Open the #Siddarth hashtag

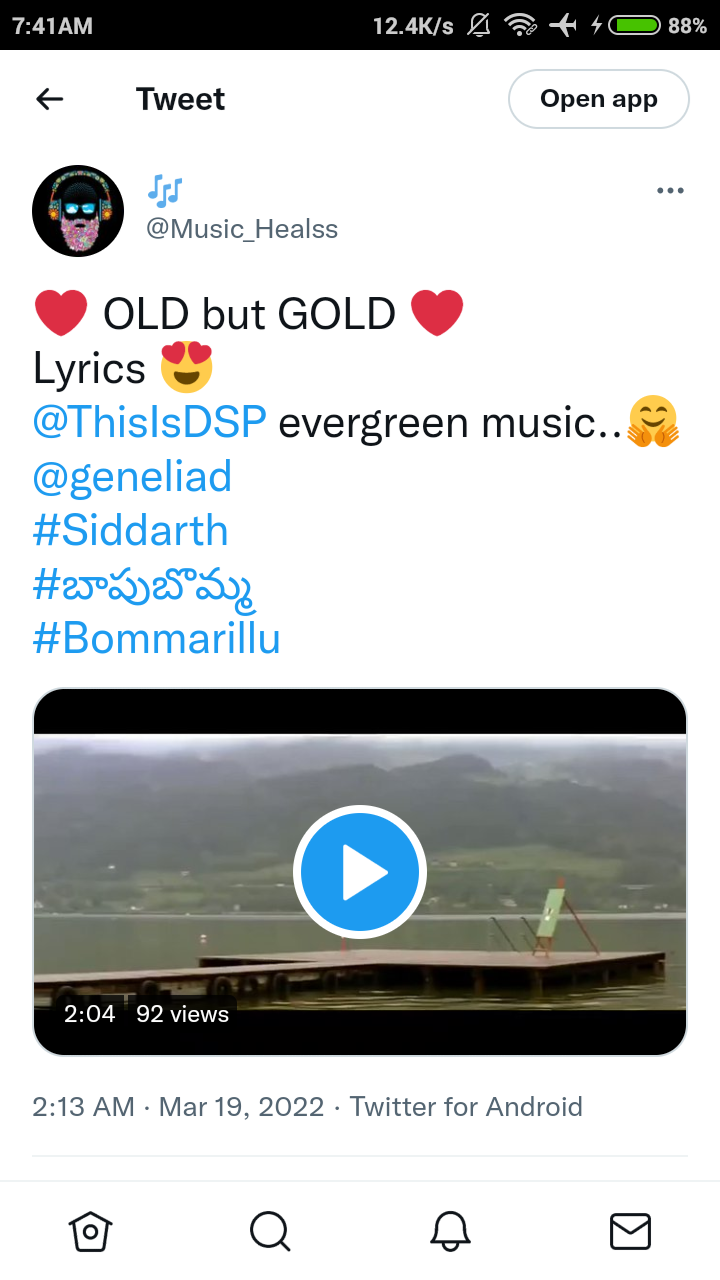(131, 531)
